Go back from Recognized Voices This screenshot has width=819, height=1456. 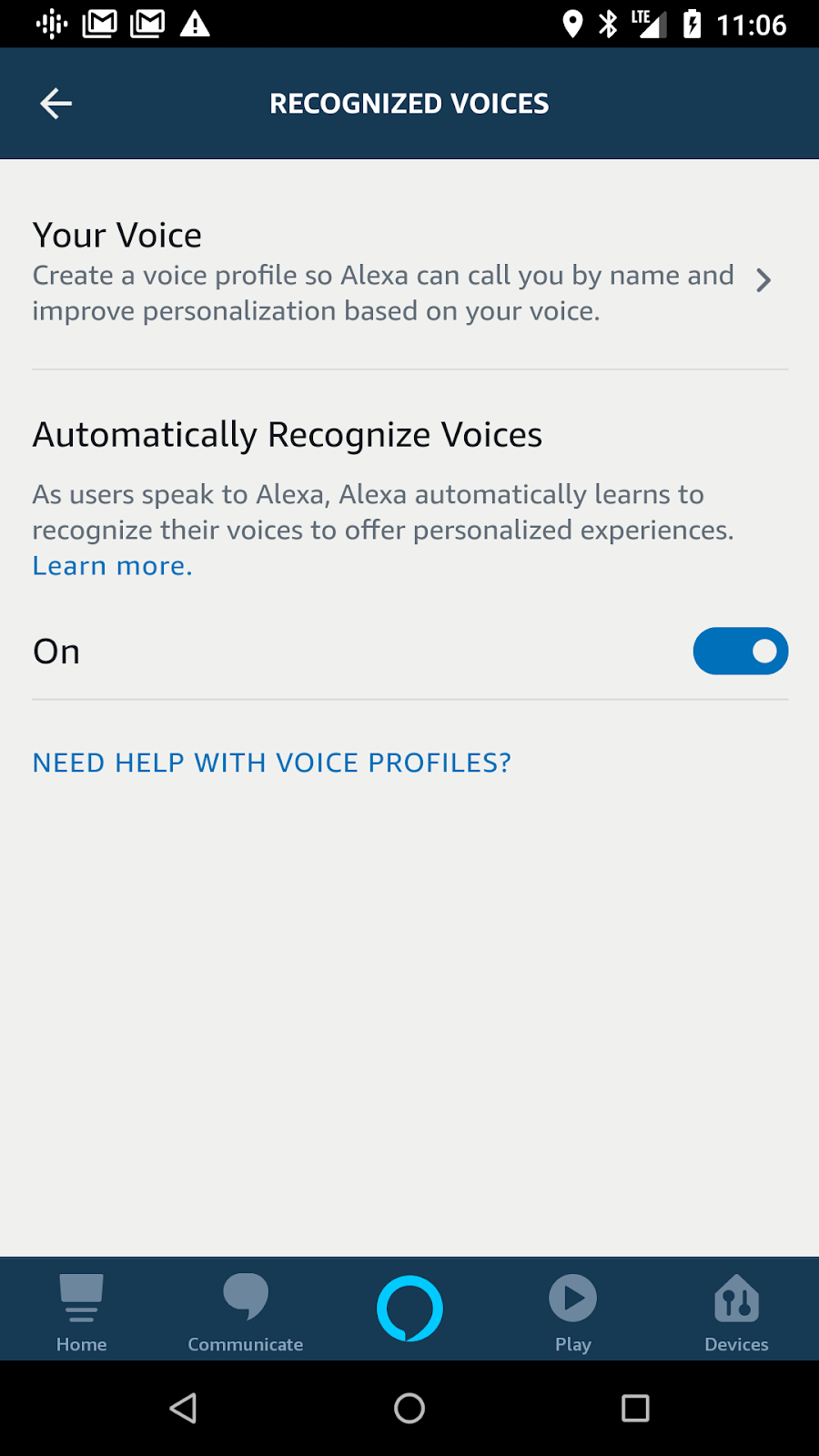click(x=56, y=104)
